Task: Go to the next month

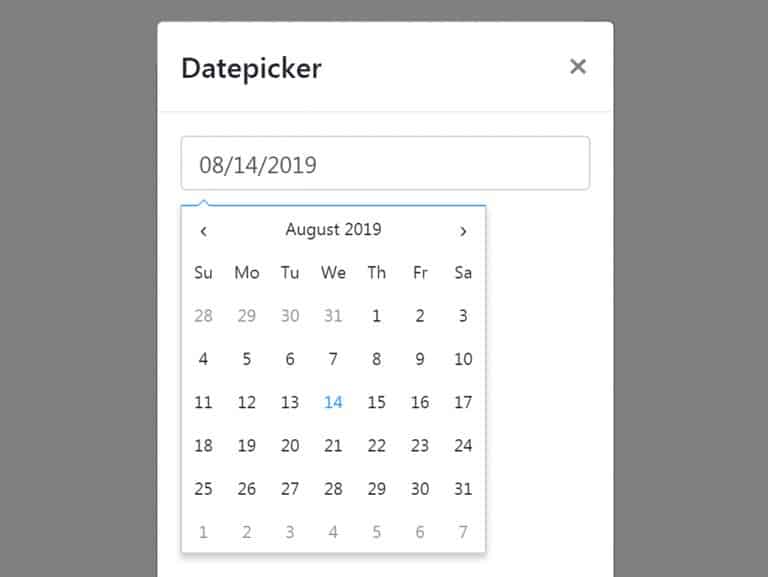Action: [463, 231]
